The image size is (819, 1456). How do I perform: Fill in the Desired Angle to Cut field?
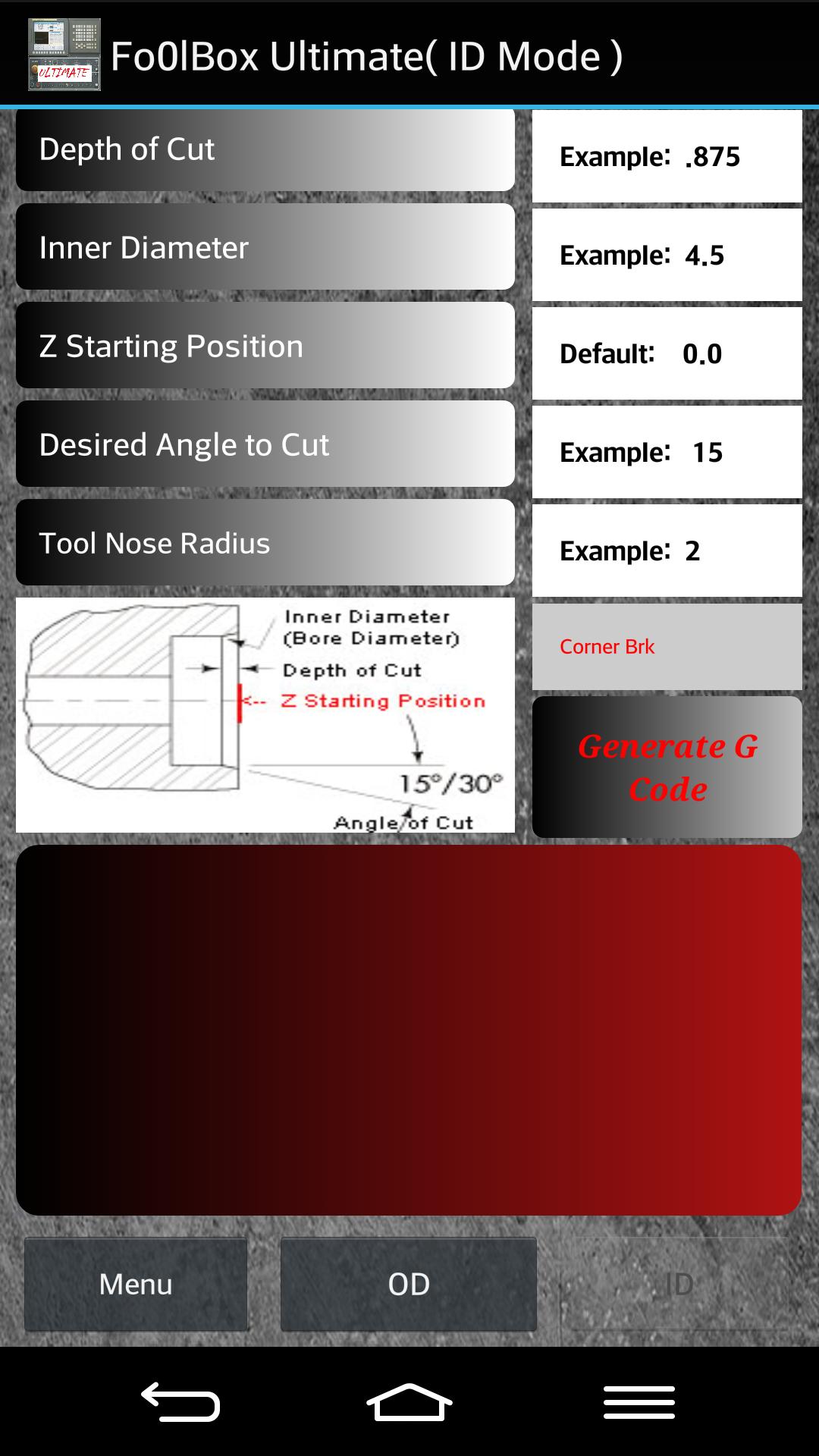tap(667, 452)
